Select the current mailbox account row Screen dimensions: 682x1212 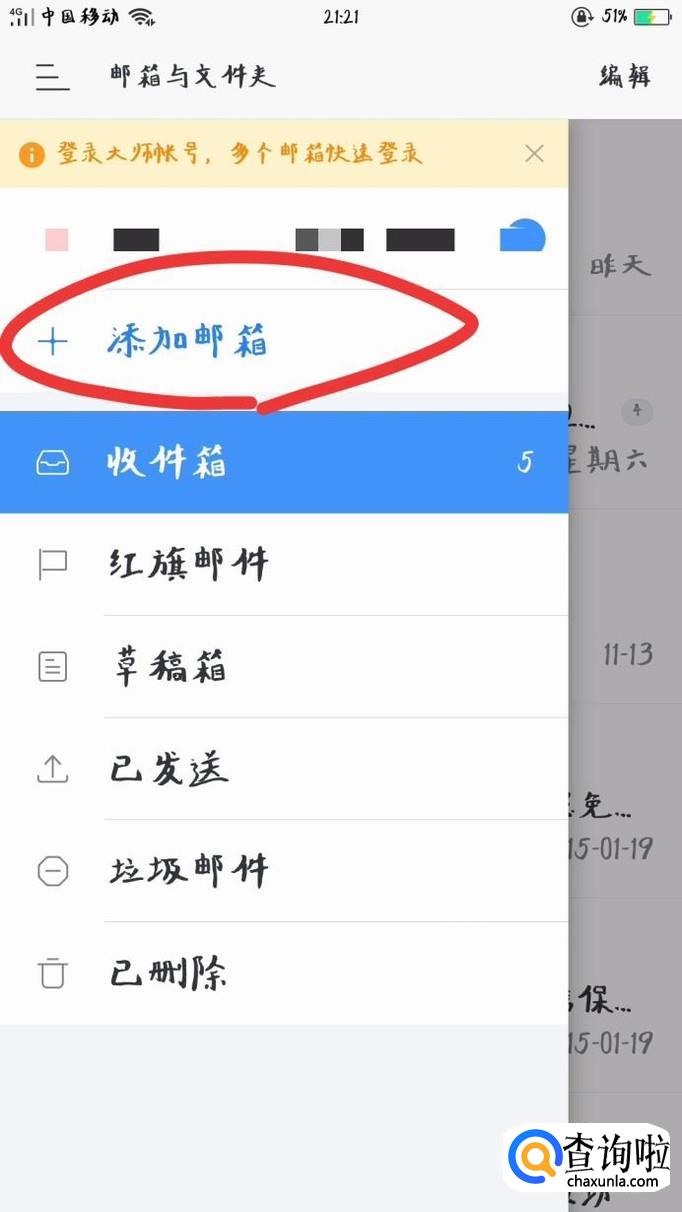click(x=284, y=240)
